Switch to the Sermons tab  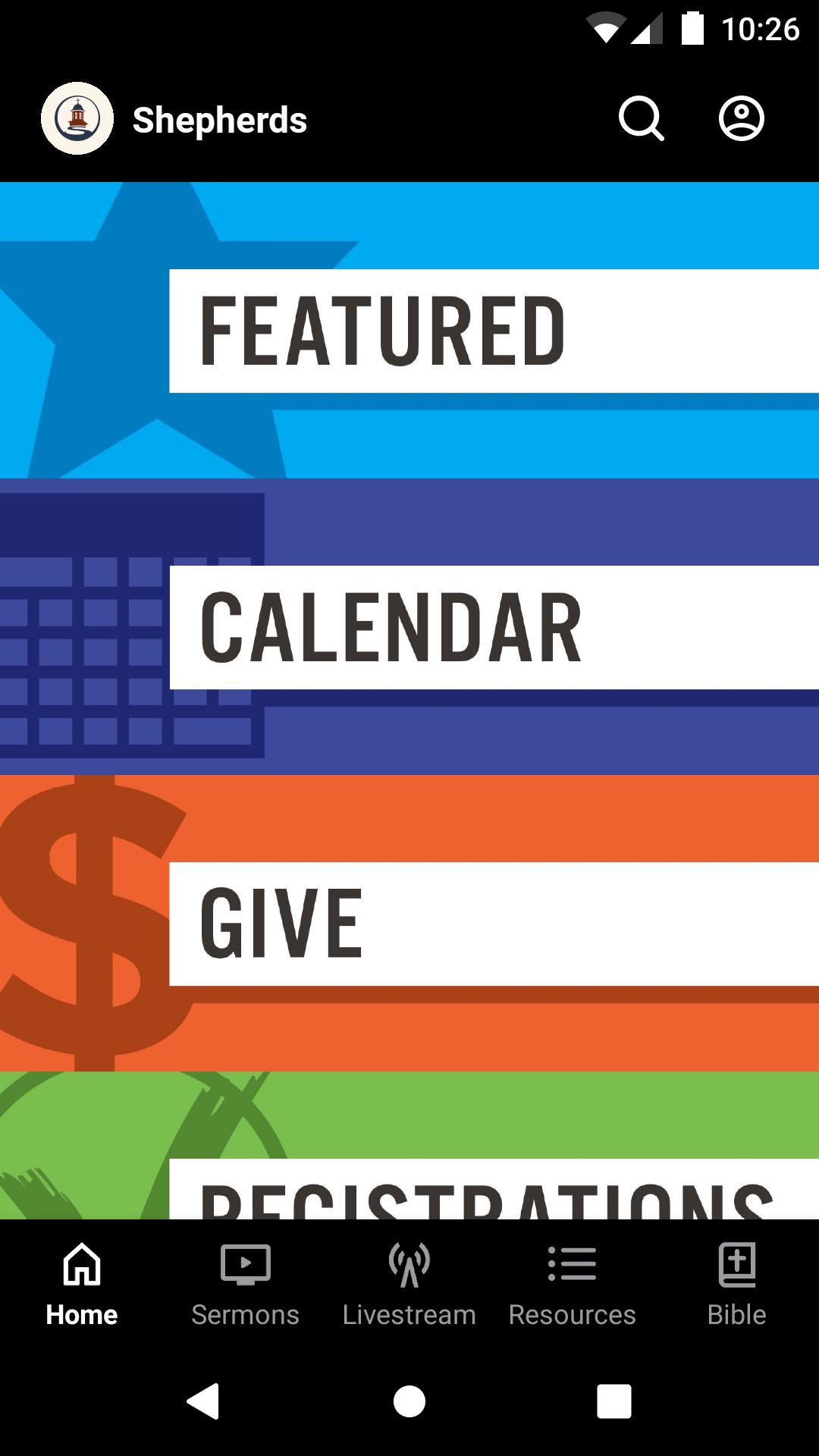pyautogui.click(x=245, y=1282)
